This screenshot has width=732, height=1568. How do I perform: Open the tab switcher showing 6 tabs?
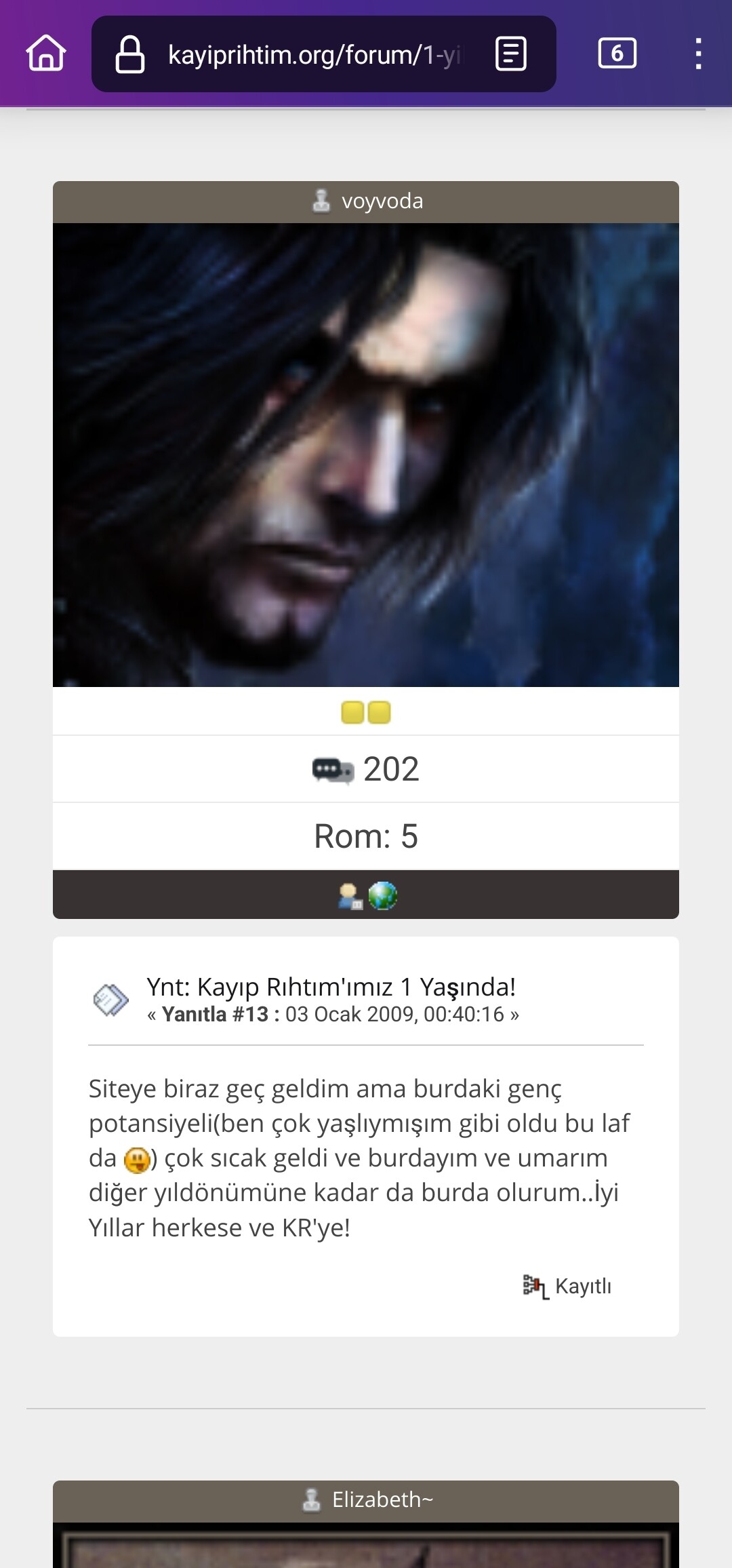pyautogui.click(x=617, y=54)
